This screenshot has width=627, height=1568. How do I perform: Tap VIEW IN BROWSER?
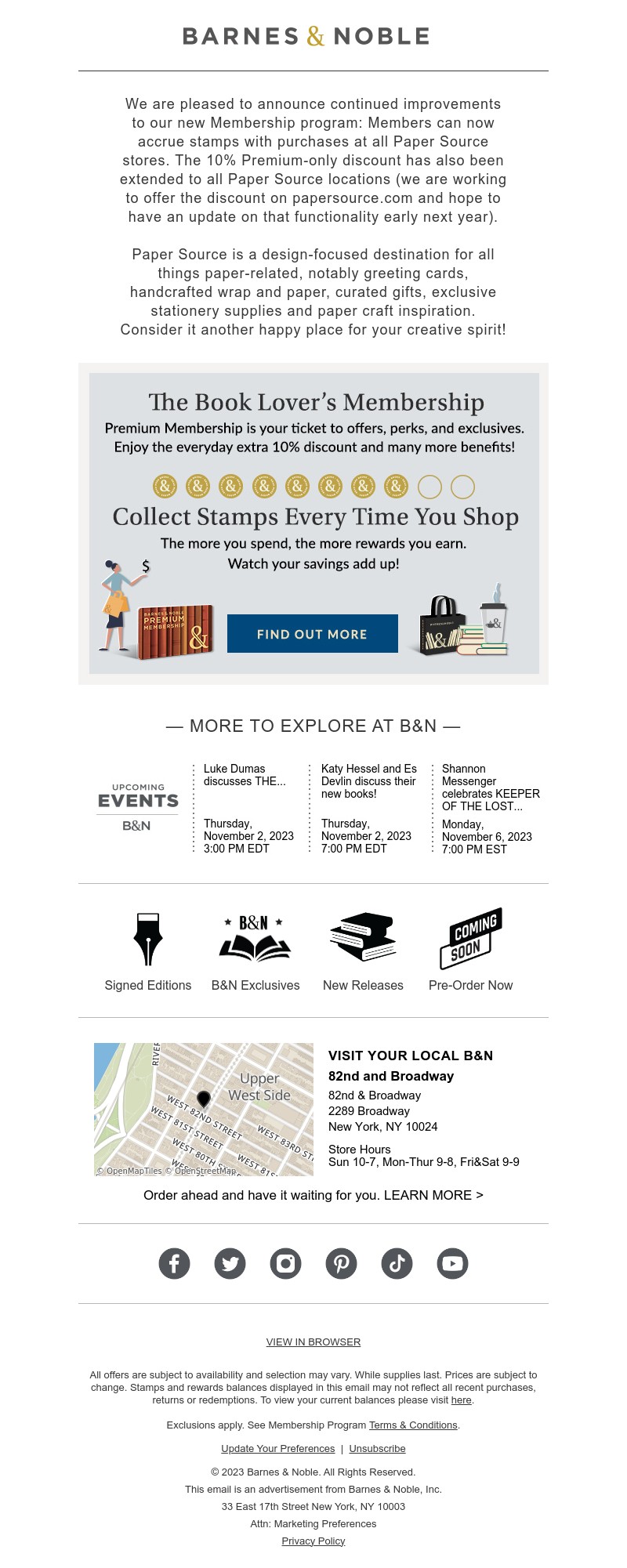point(313,1342)
